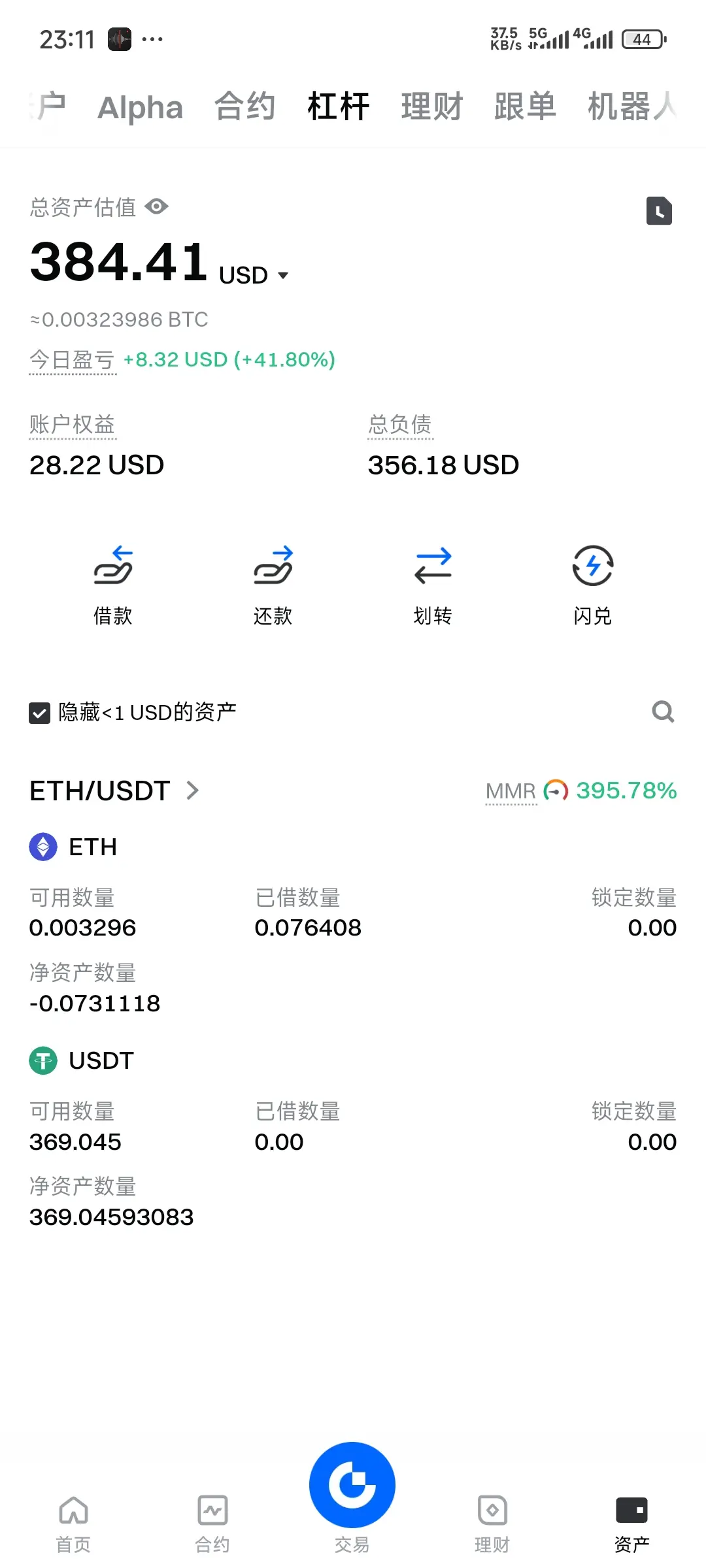View MMR 395.78% explanation
The height and width of the screenshot is (1568, 706).
[x=511, y=791]
